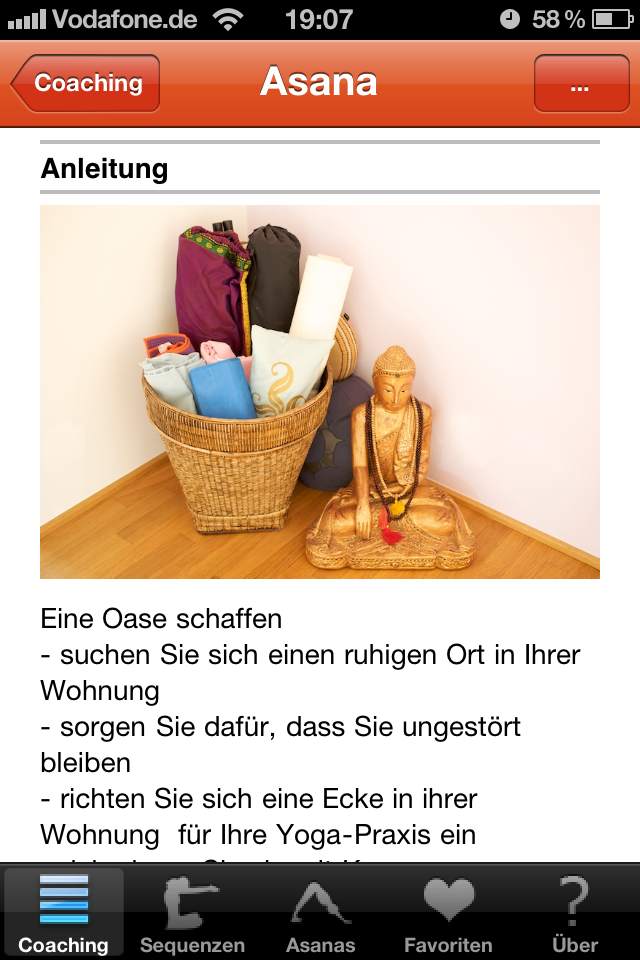The height and width of the screenshot is (960, 640).
Task: Open the more options button
Action: (579, 83)
